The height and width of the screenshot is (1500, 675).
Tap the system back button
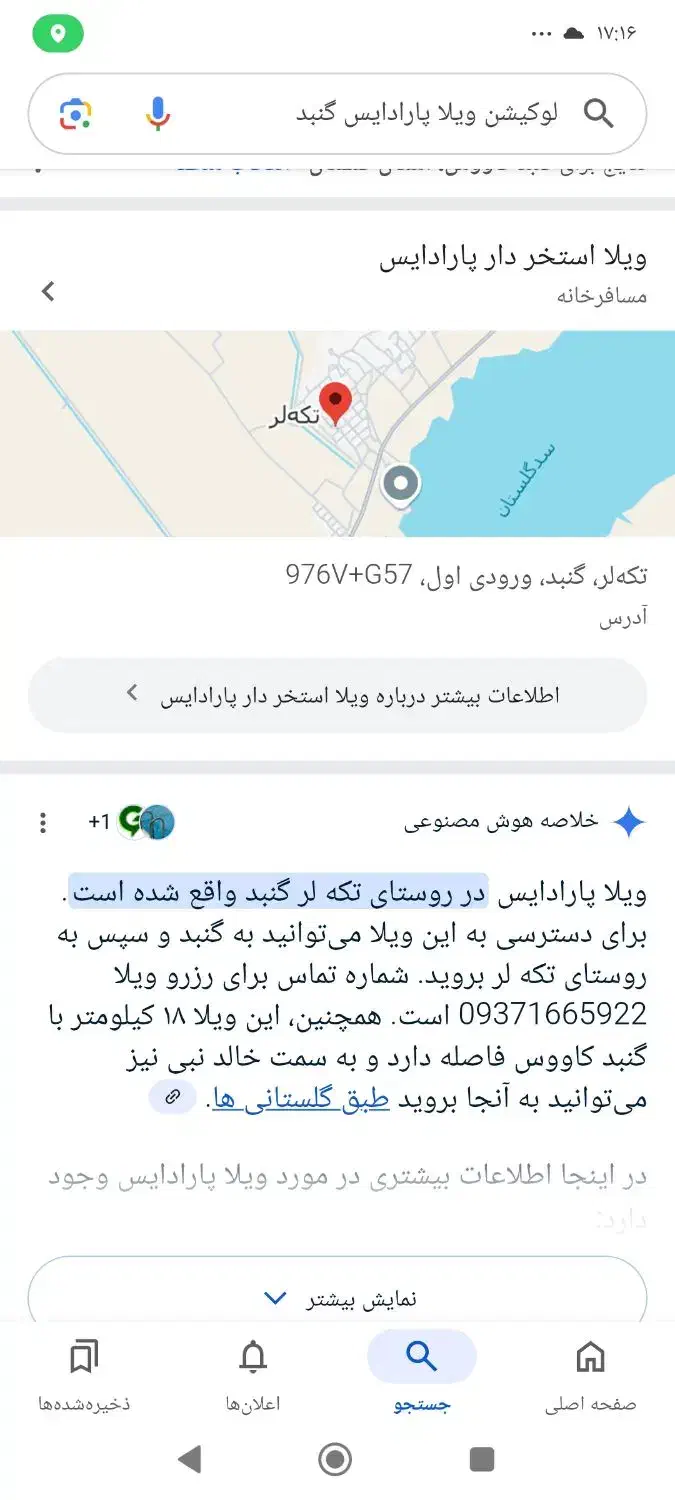(x=190, y=1459)
